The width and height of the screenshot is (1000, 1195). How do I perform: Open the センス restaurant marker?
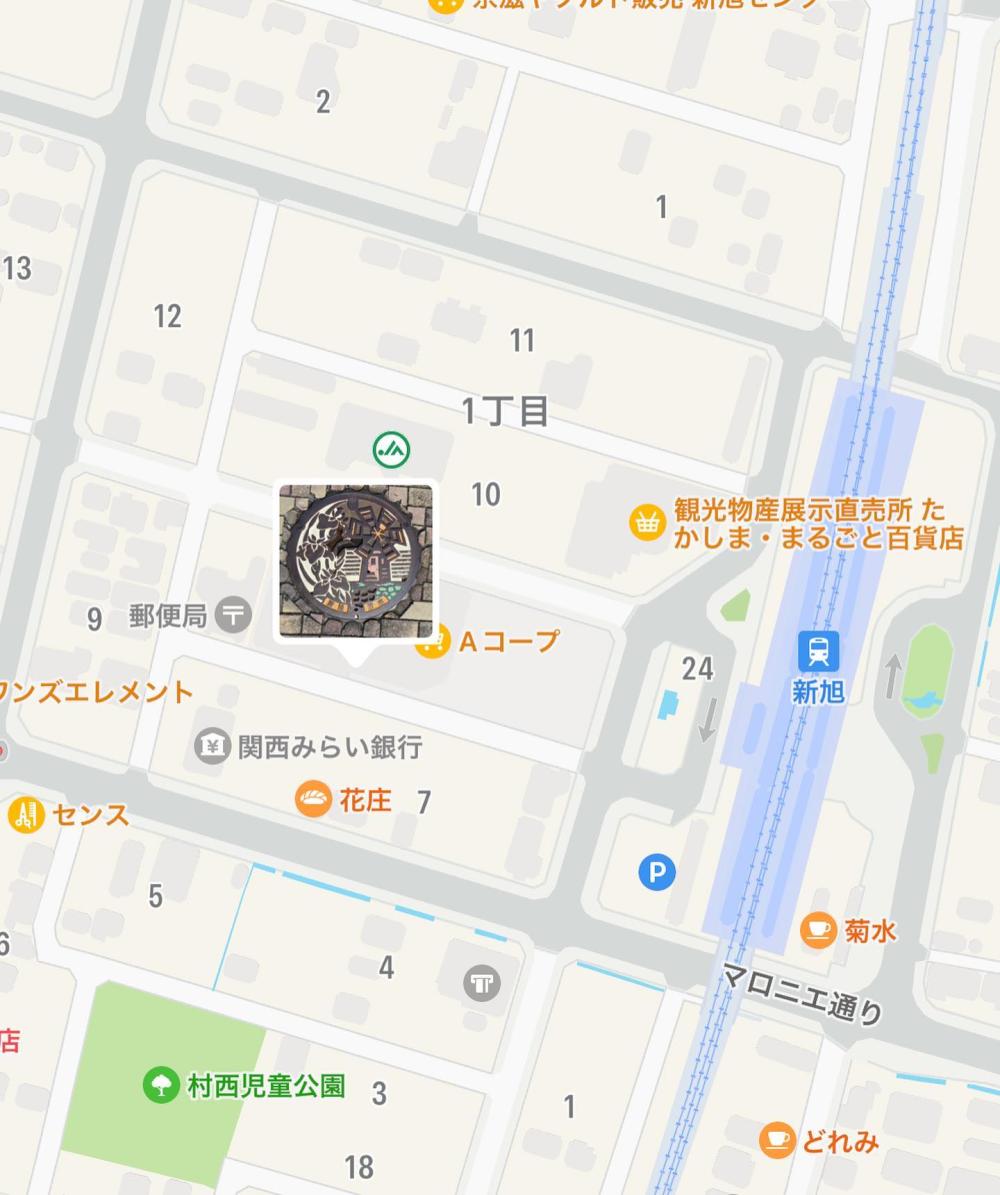click(25, 816)
